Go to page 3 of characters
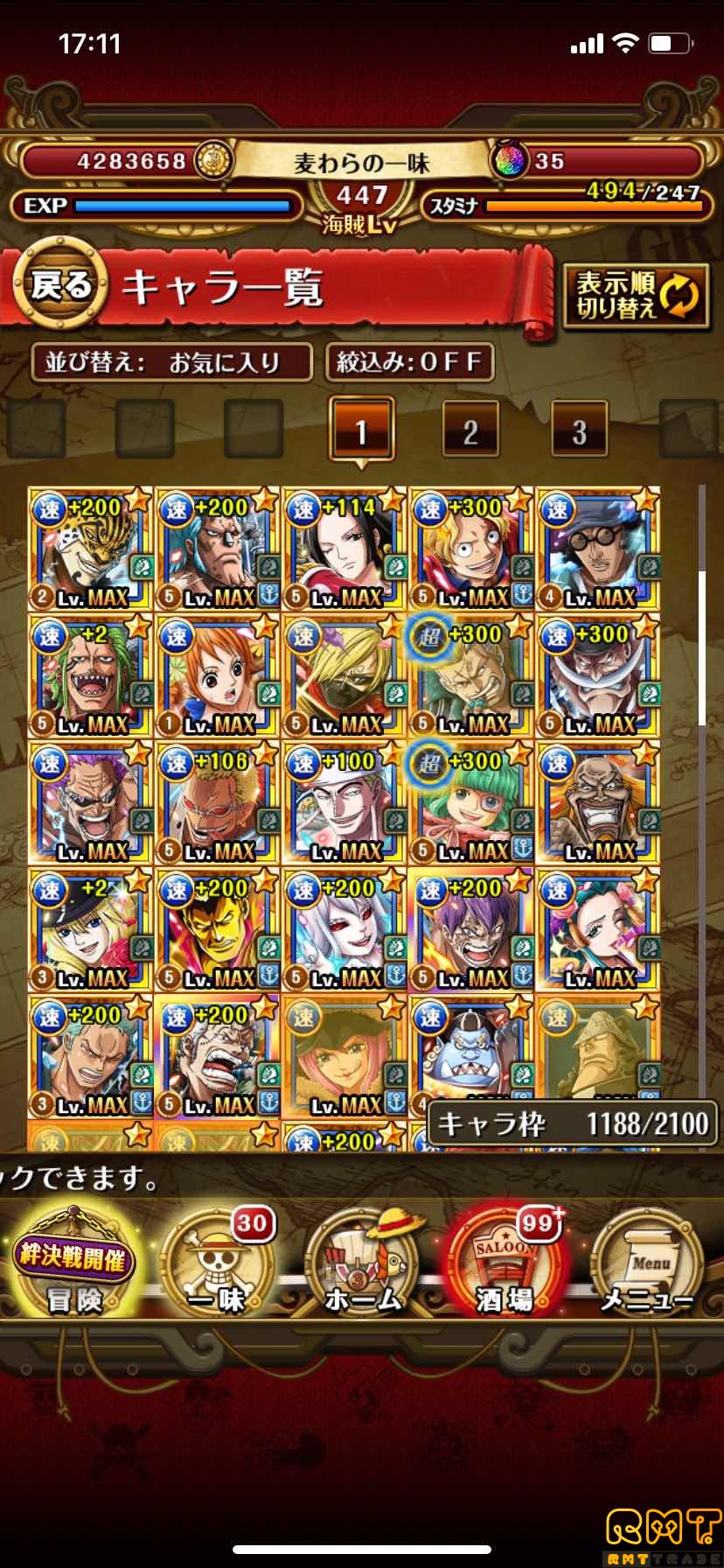 [579, 430]
